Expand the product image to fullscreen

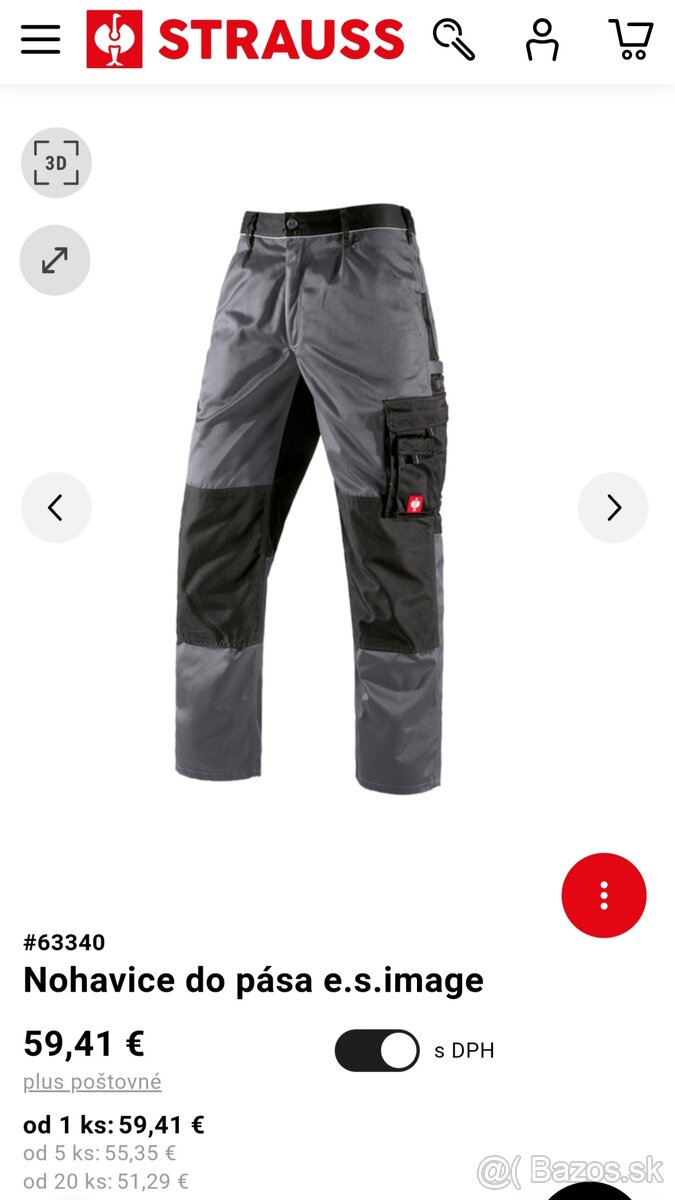[55, 260]
